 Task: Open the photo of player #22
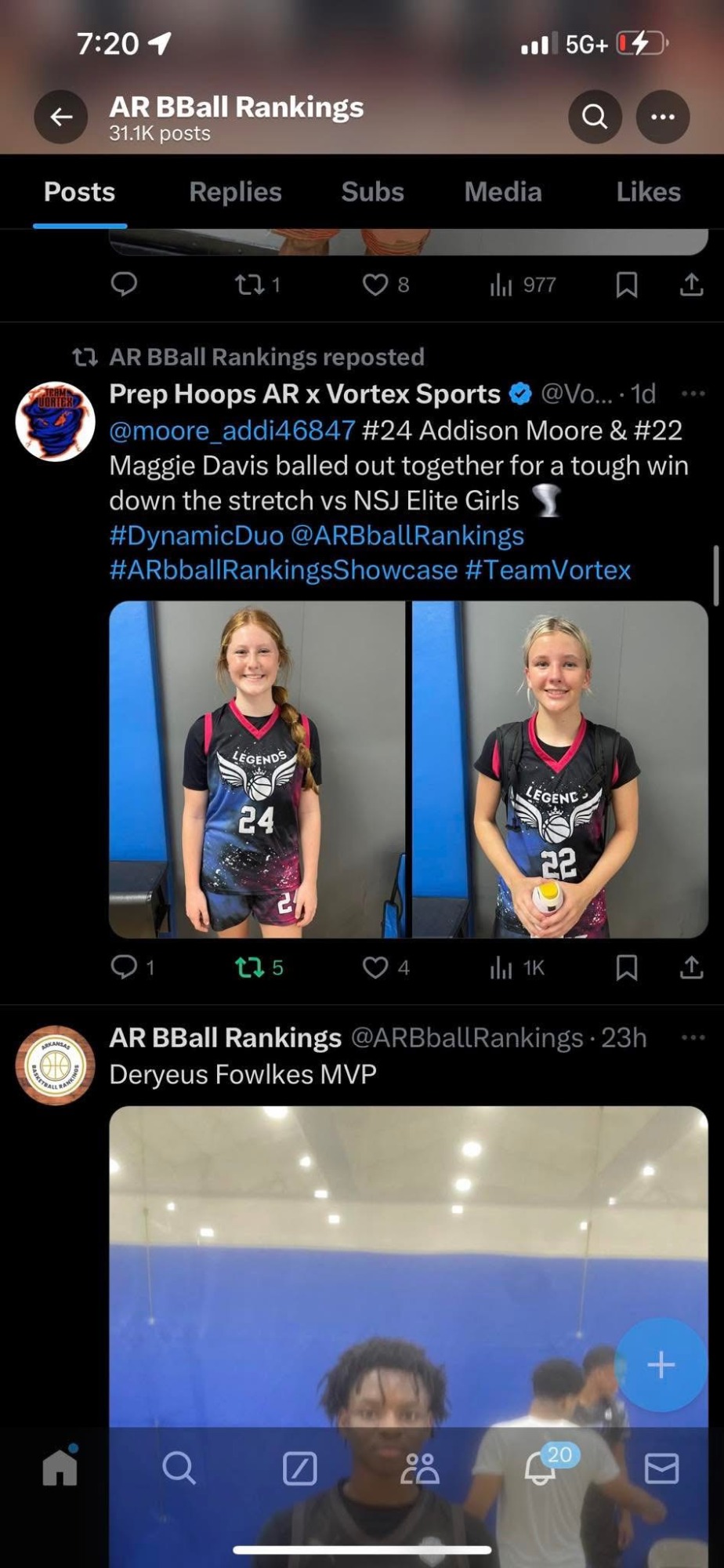560,769
